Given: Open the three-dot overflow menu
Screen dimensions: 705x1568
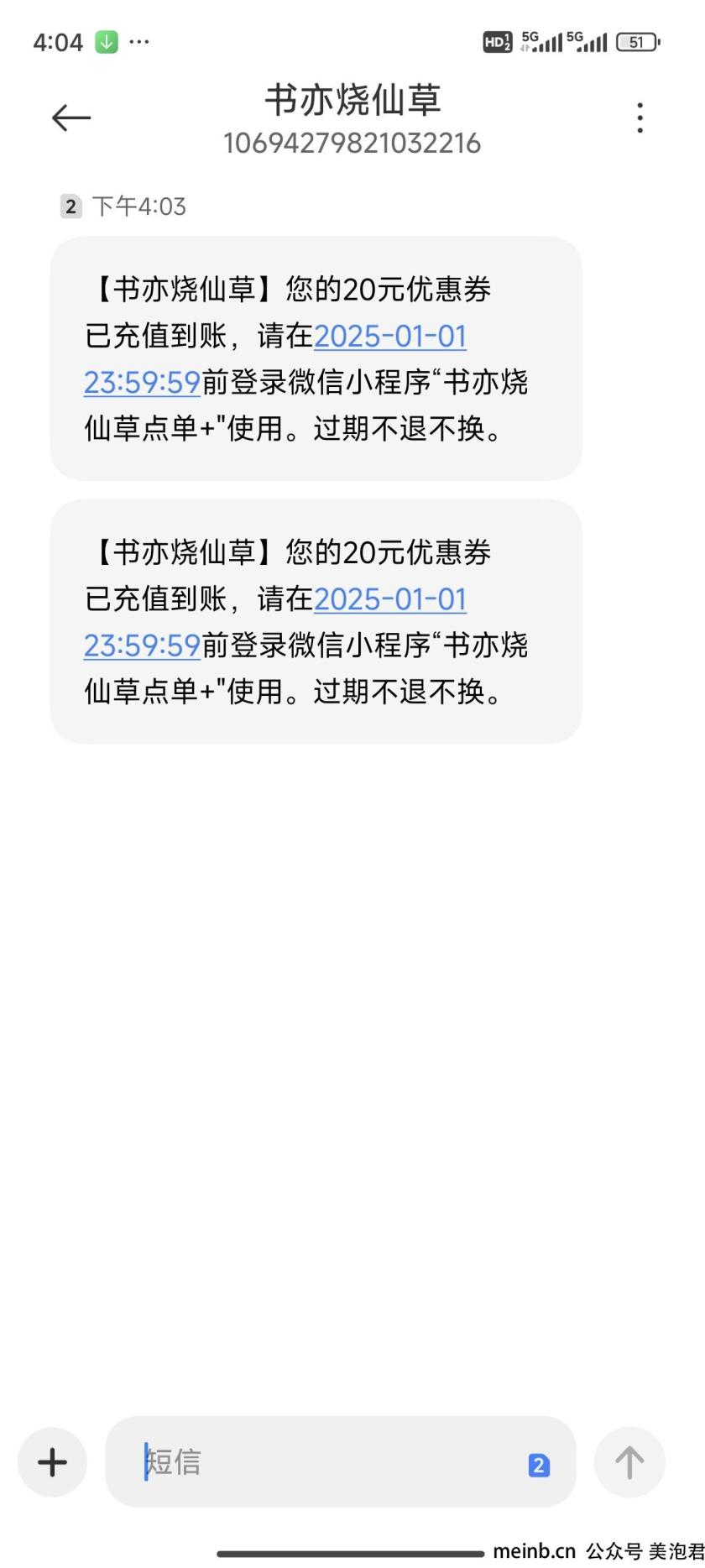Looking at the screenshot, I should (x=640, y=118).
